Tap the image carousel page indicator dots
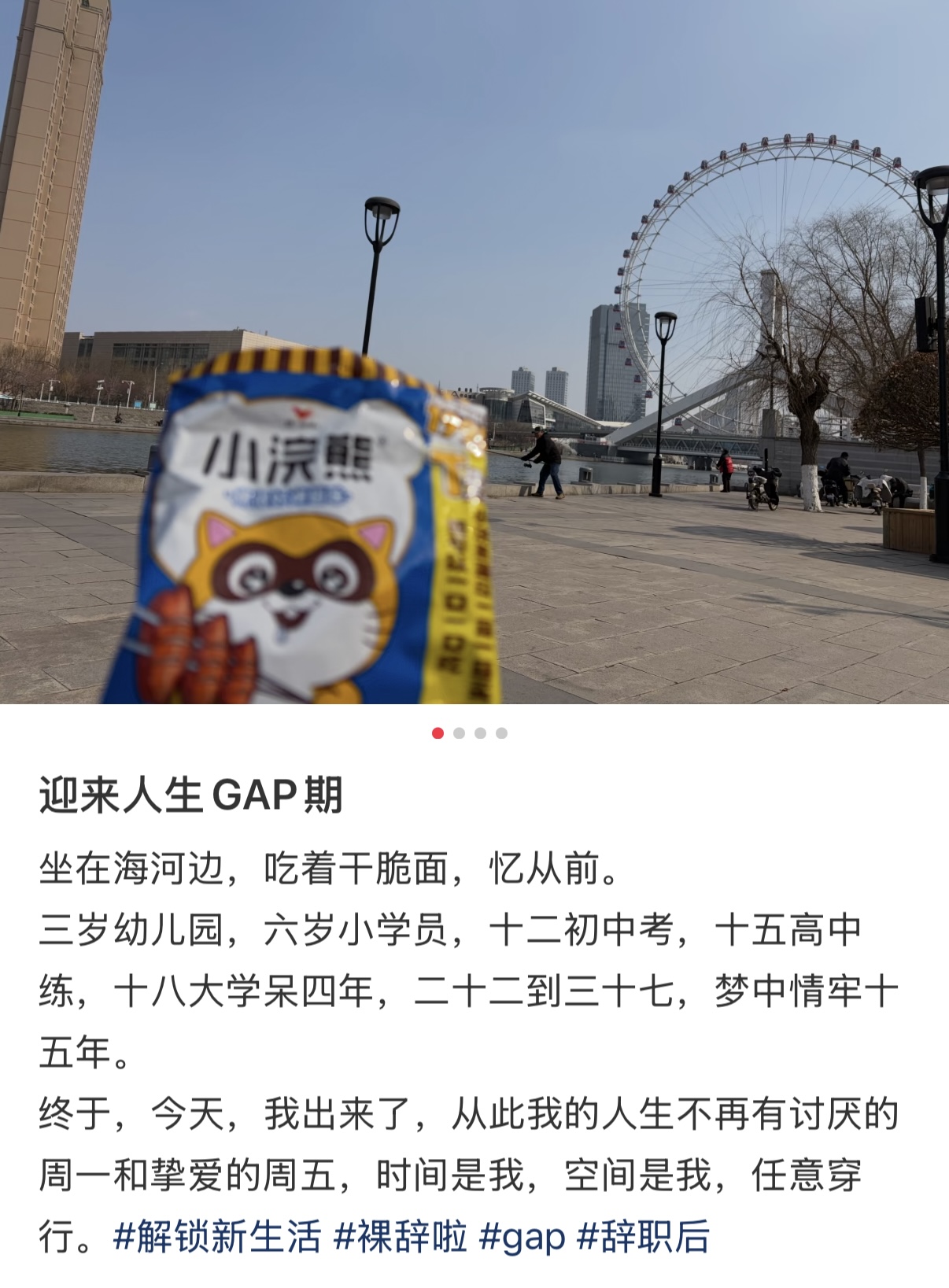 470,733
